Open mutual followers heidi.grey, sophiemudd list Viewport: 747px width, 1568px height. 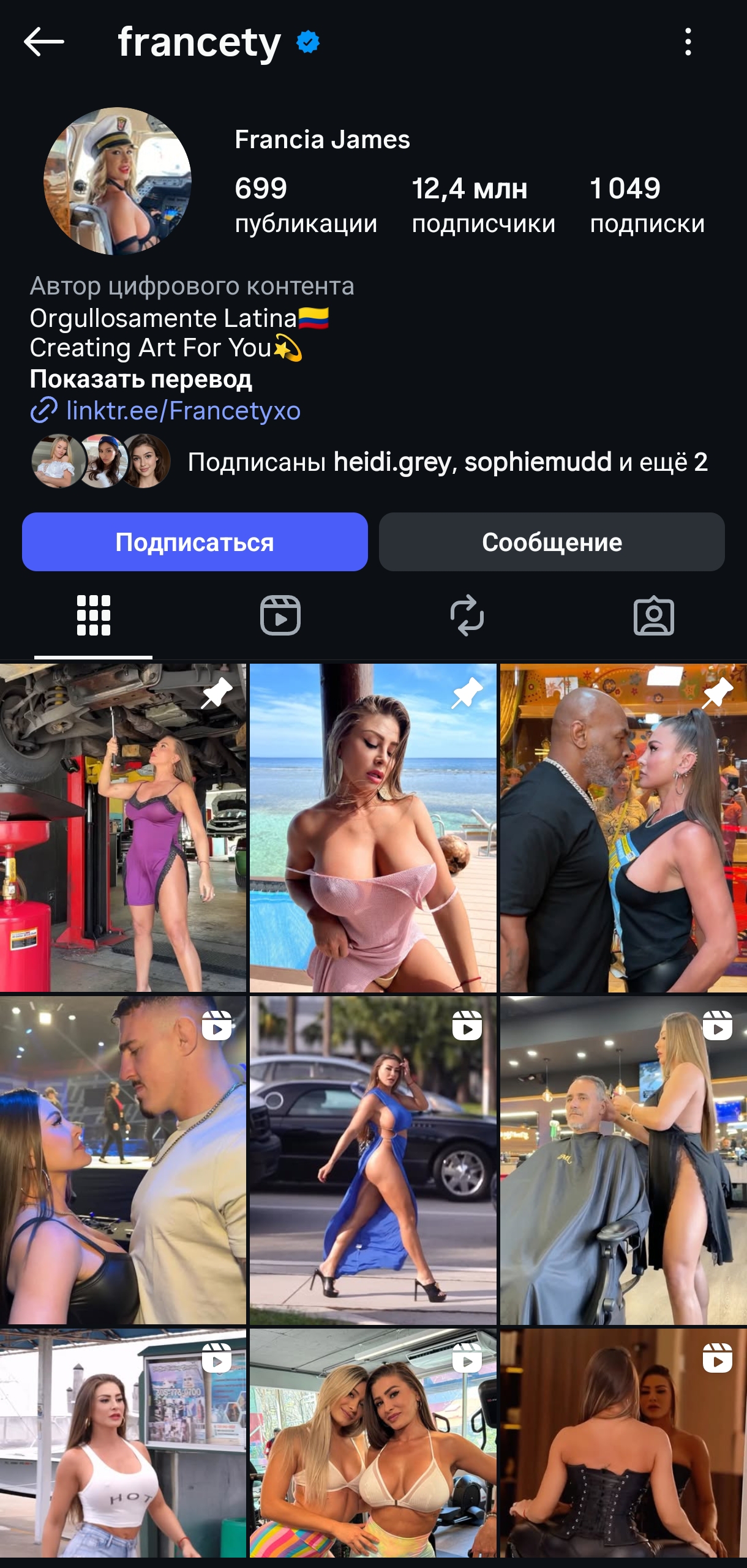point(447,462)
